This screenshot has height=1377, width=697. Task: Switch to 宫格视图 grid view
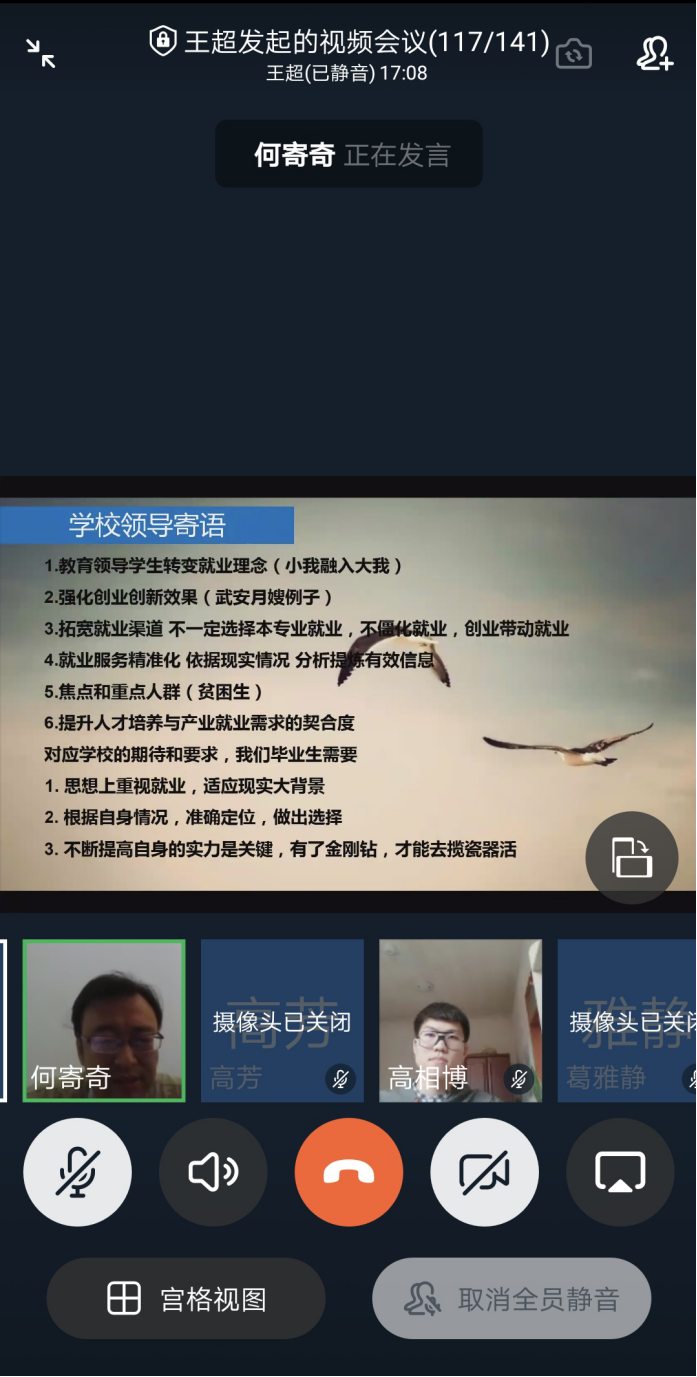(186, 1298)
